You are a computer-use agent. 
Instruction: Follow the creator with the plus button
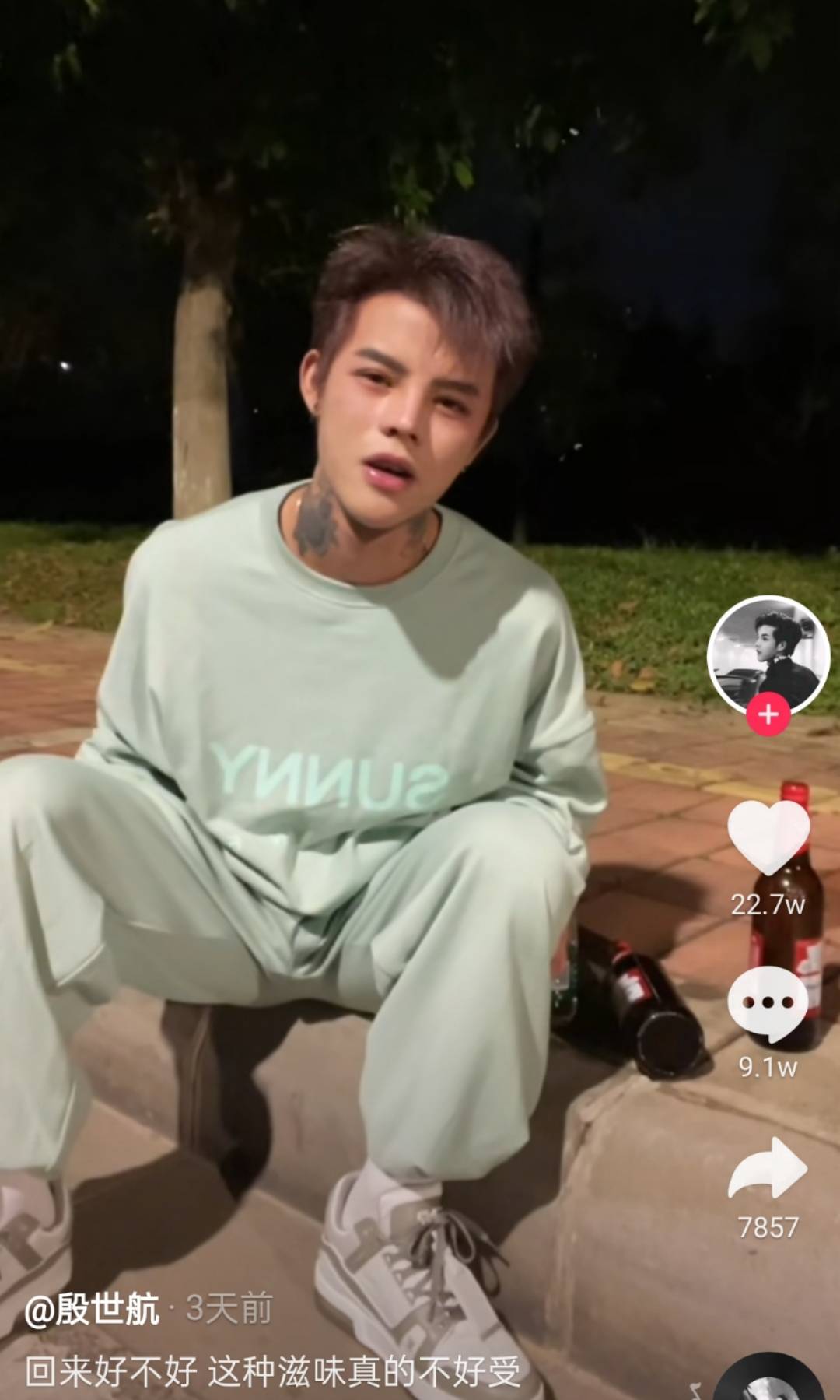(768, 714)
